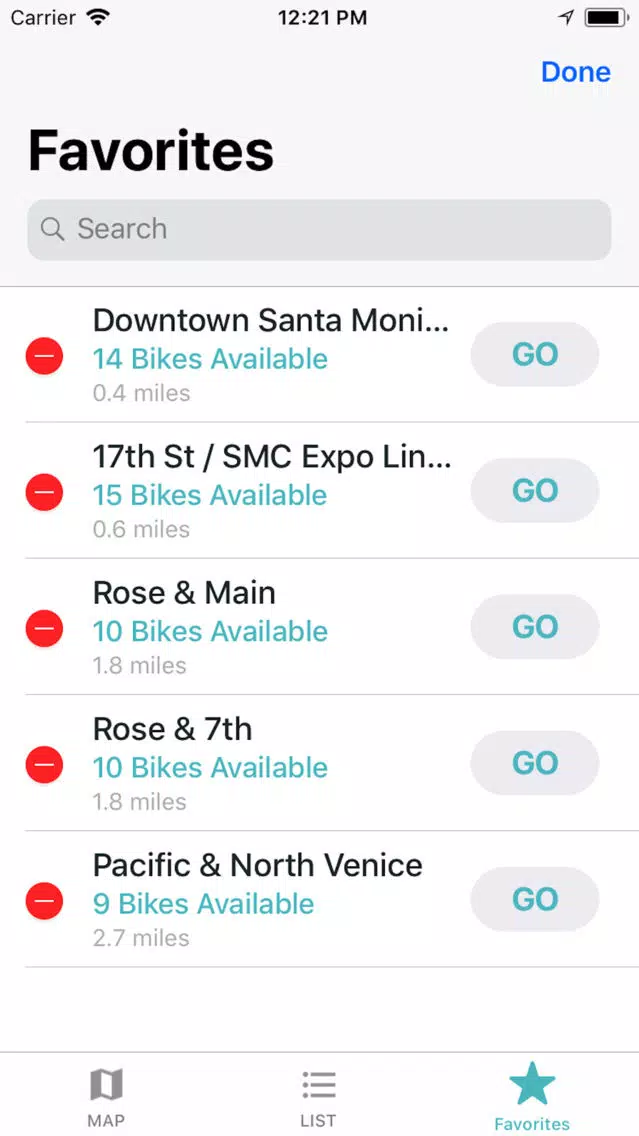Delete 17th St / SMC Expo Line favorite
The height and width of the screenshot is (1136, 639).
click(x=44, y=492)
